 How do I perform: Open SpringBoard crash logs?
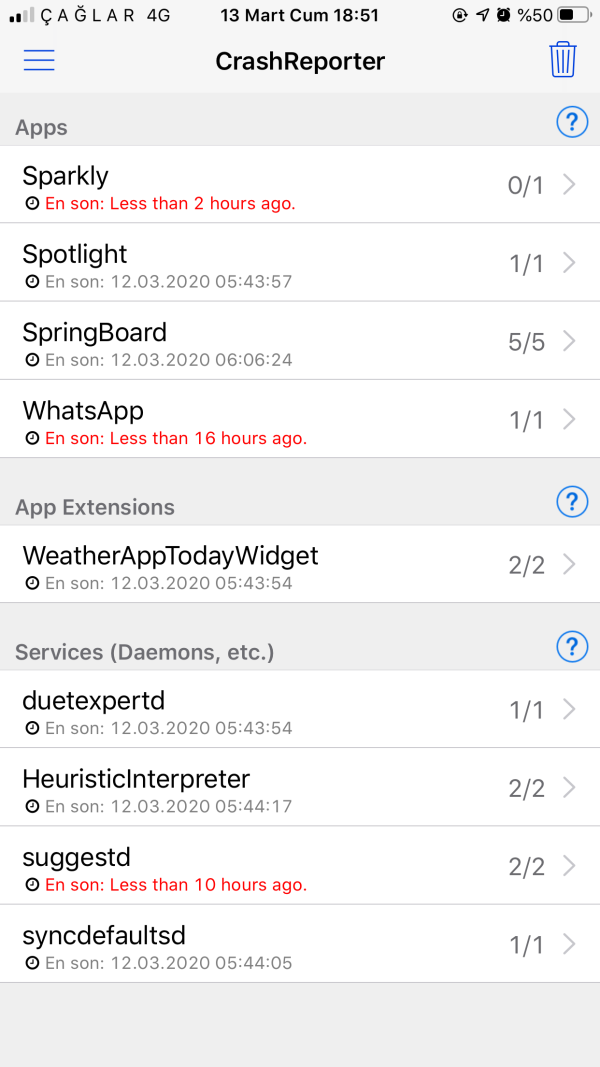300,341
